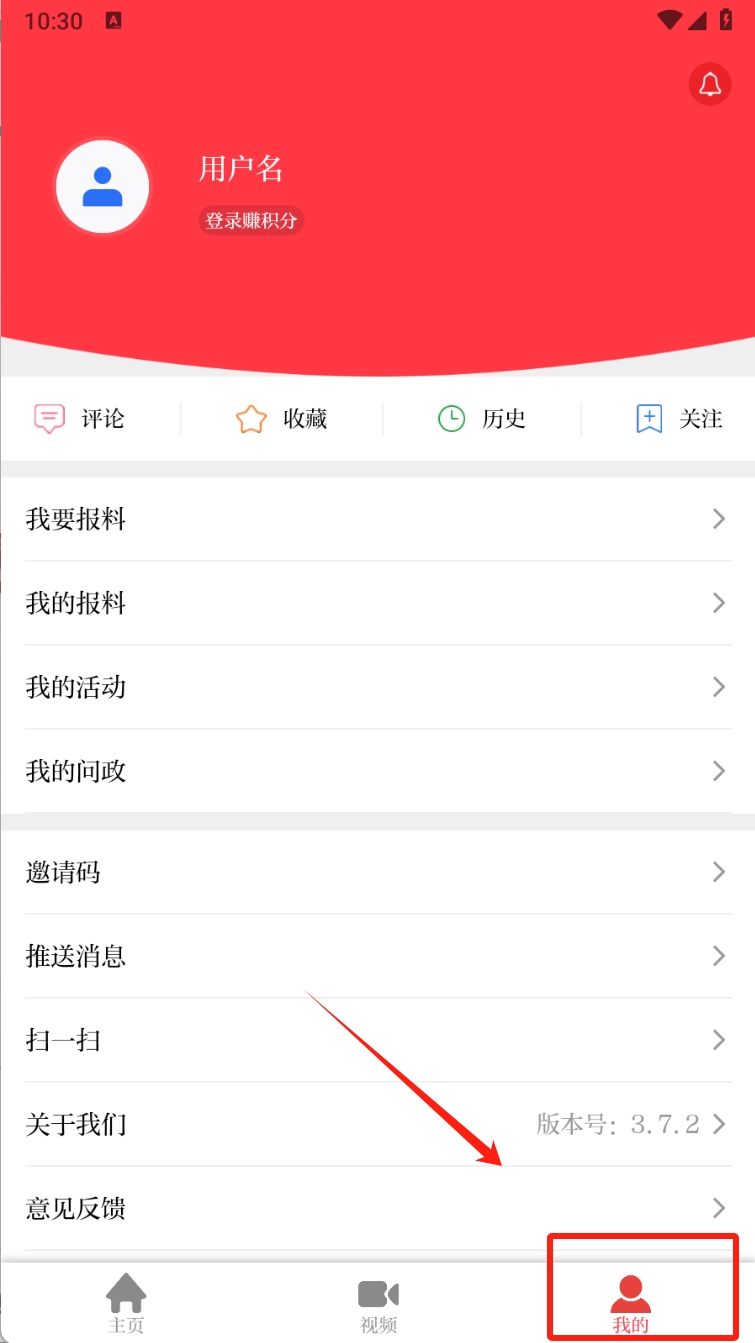Open 邀请码 invitation code row
This screenshot has width=755, height=1343.
[x=377, y=872]
